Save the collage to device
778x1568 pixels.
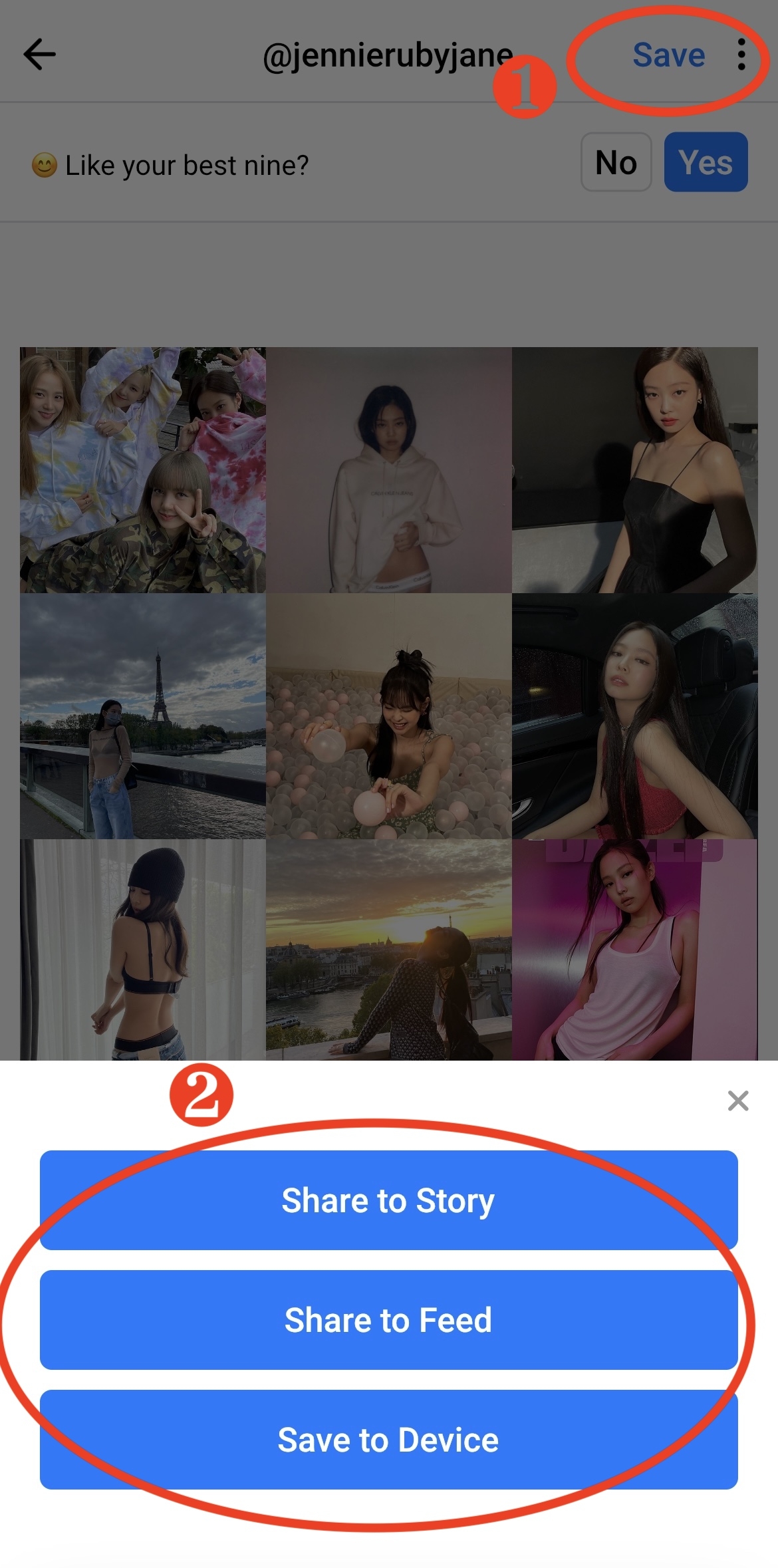tap(388, 1440)
